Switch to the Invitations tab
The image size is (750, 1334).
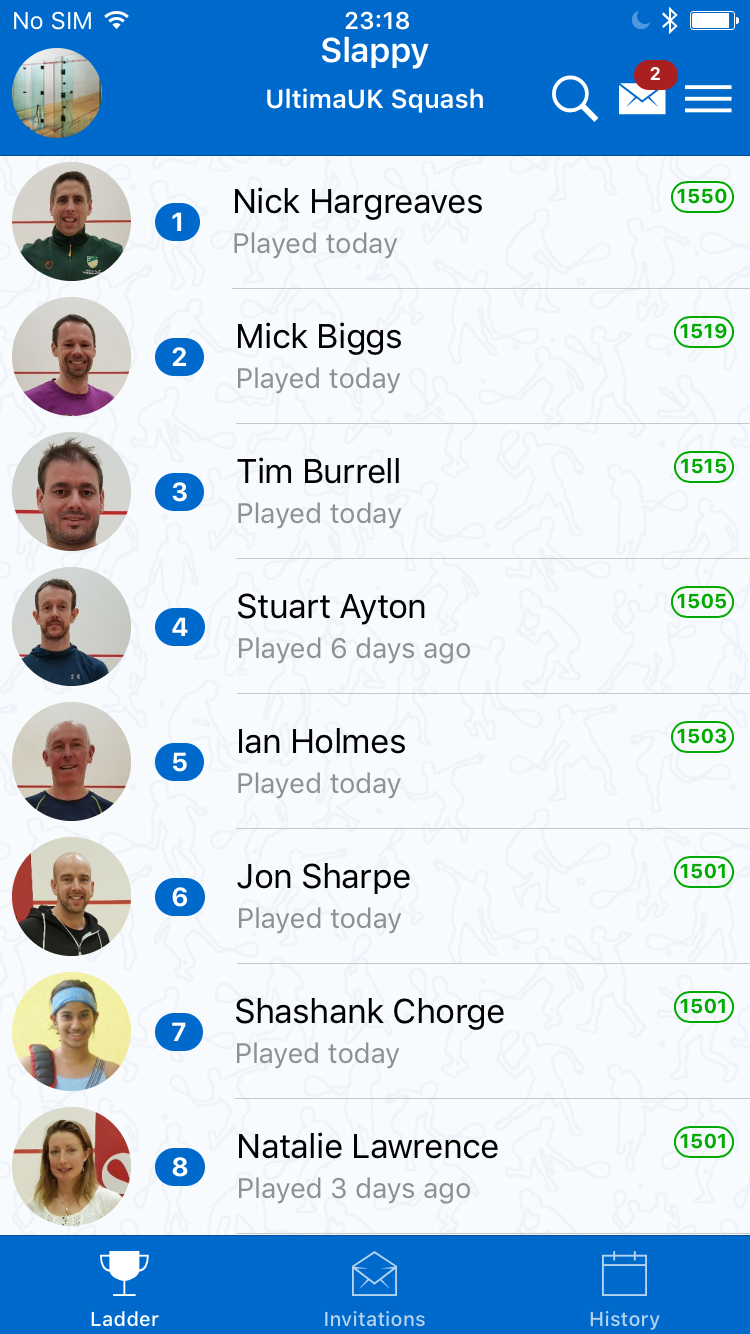[374, 1289]
